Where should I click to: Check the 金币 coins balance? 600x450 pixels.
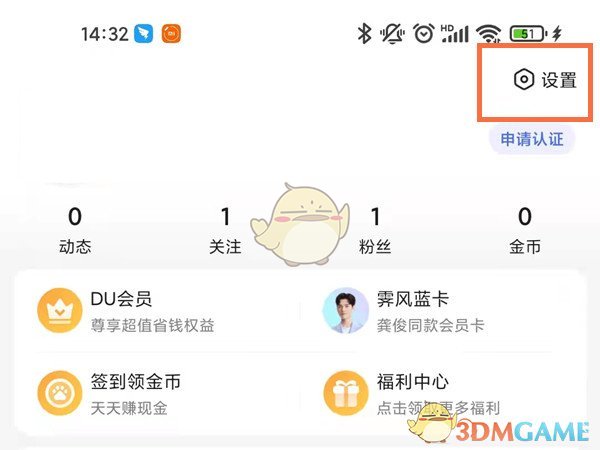coord(525,230)
